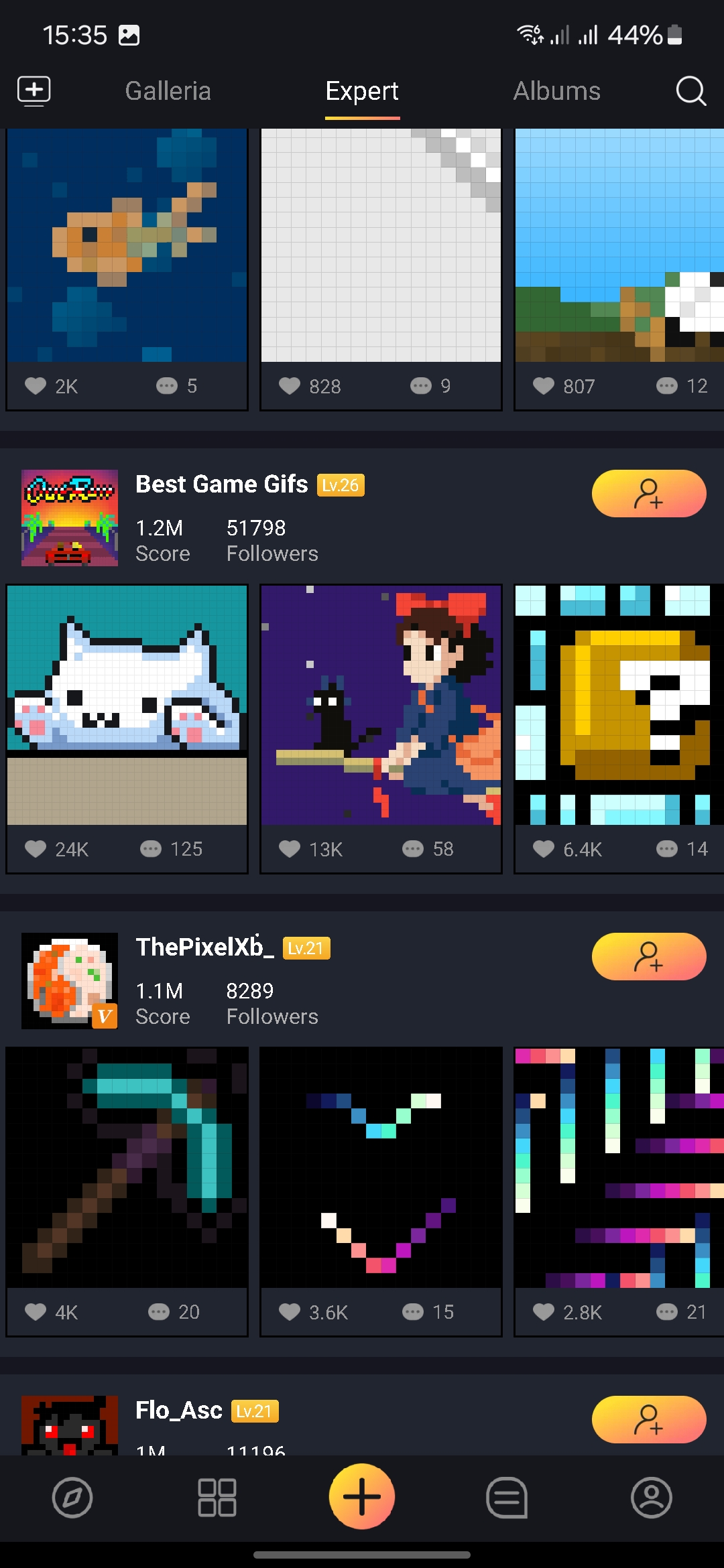
Task: Follow ThePixelXb_ user
Action: 649,957
